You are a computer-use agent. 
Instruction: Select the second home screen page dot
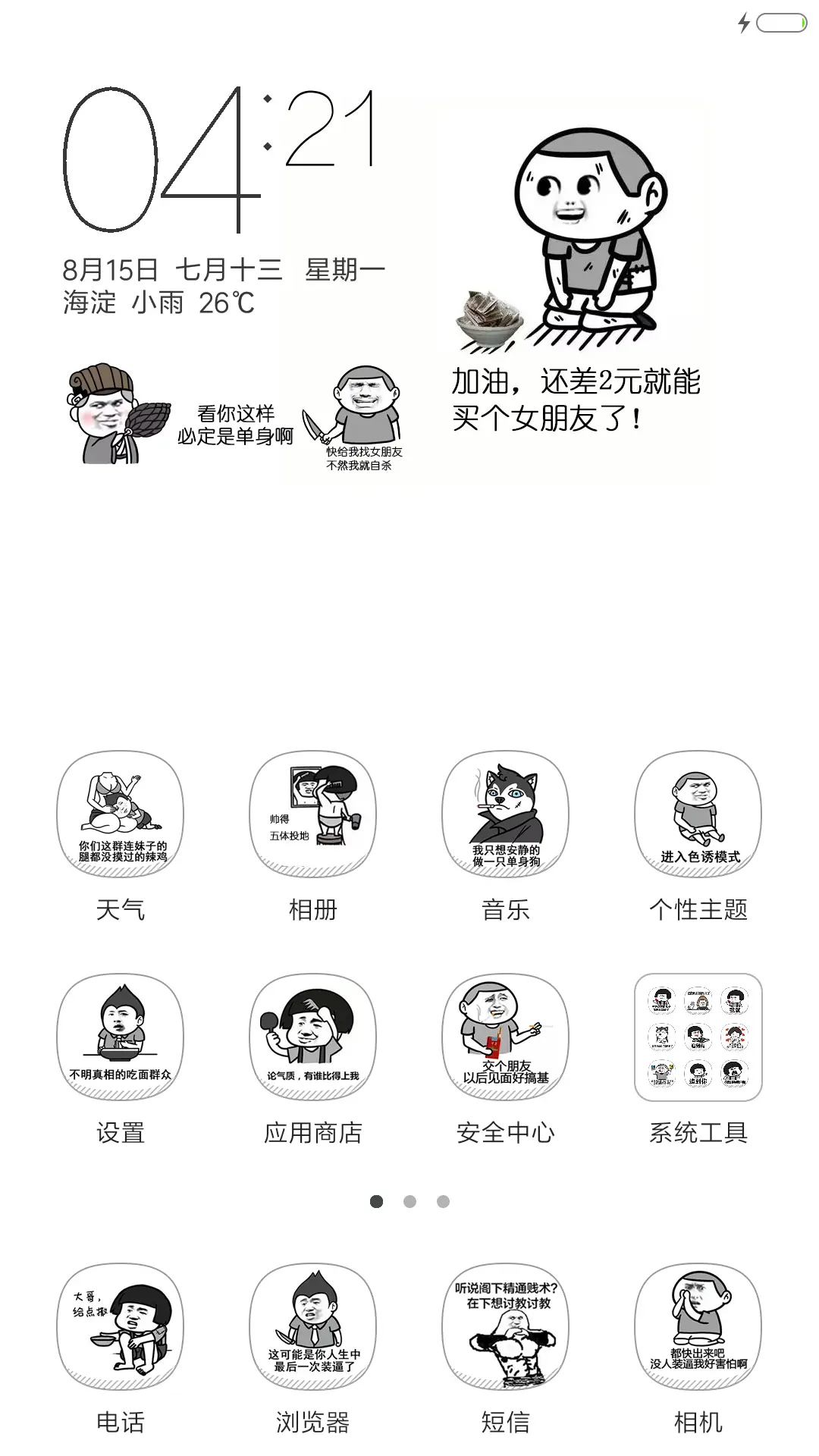(409, 1202)
